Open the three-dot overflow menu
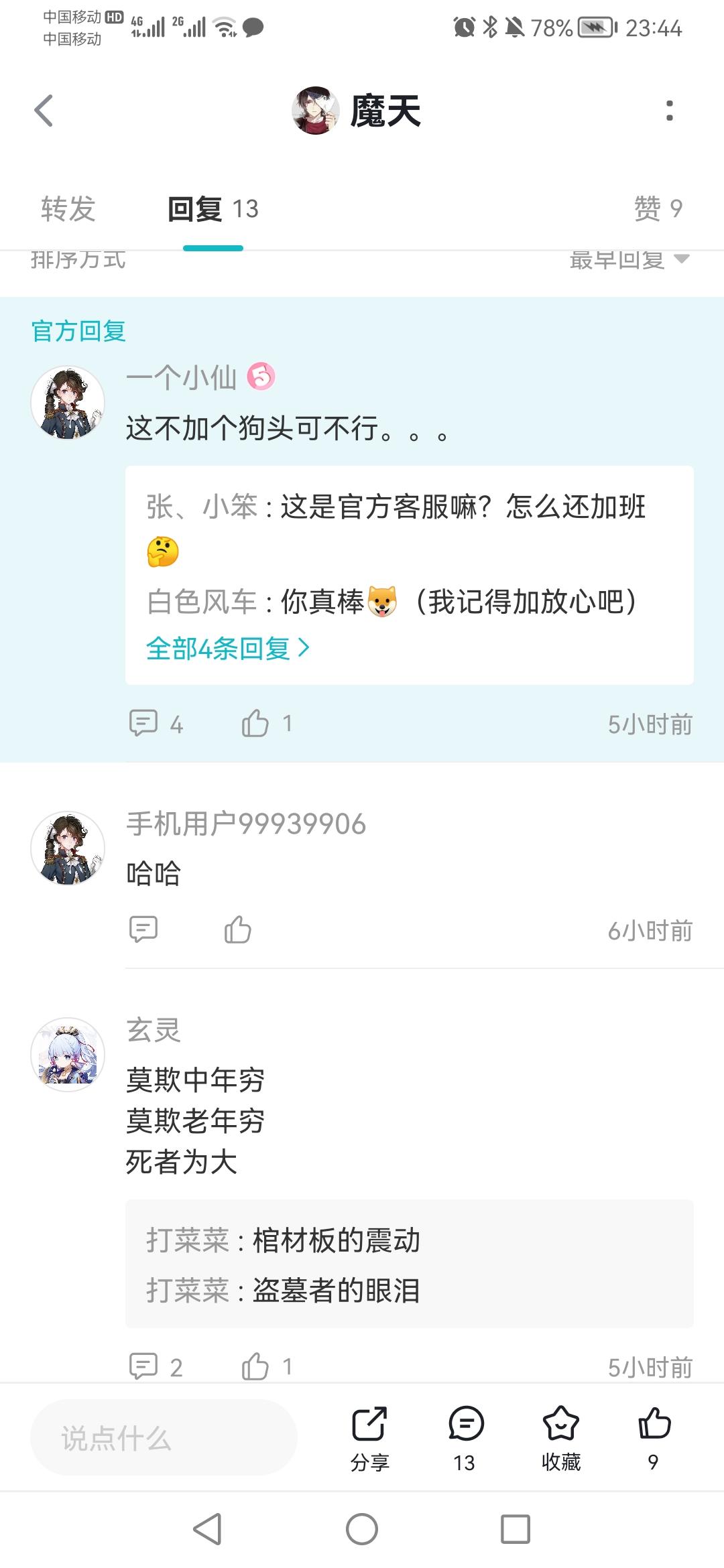This screenshot has height=1568, width=724. pyautogui.click(x=669, y=111)
